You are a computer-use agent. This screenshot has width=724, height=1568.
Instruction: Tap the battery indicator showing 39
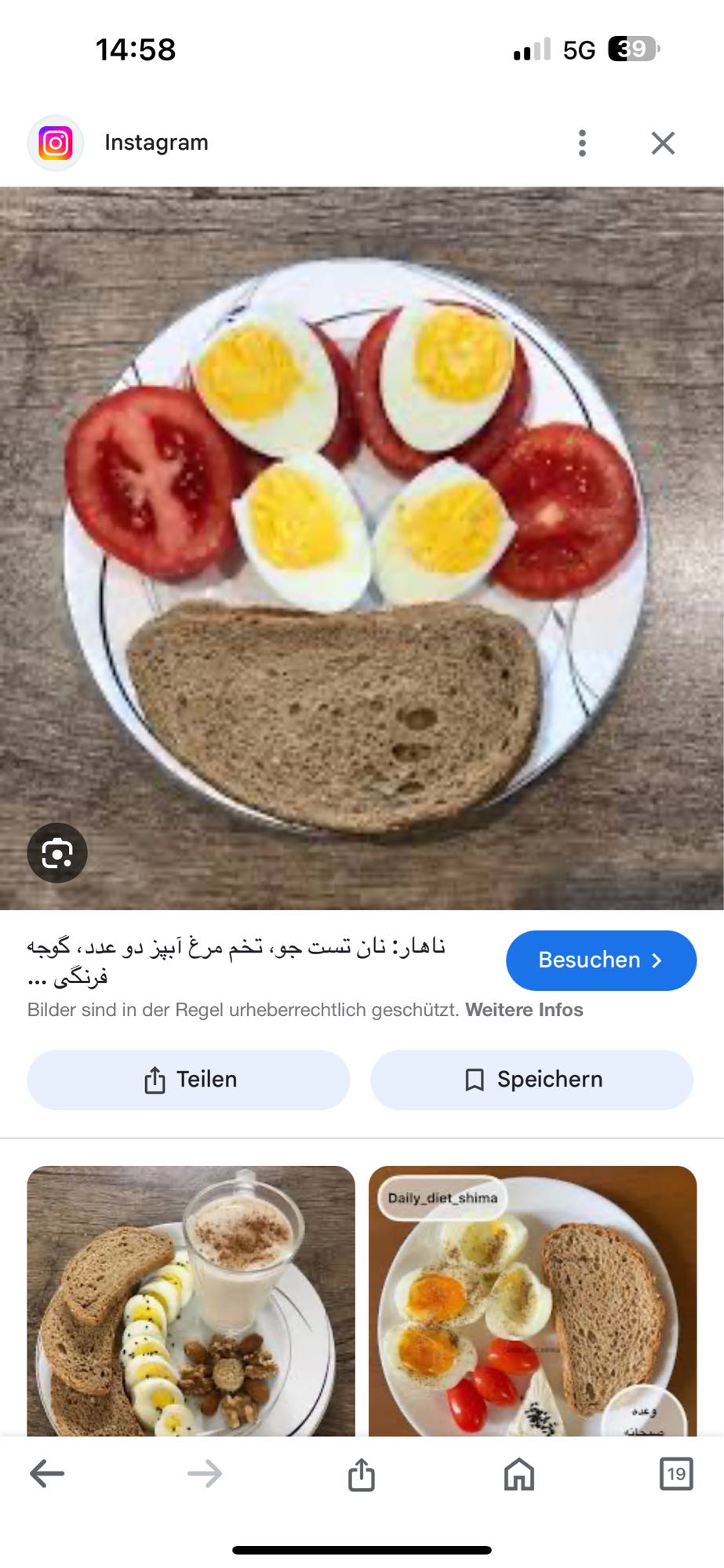[632, 49]
